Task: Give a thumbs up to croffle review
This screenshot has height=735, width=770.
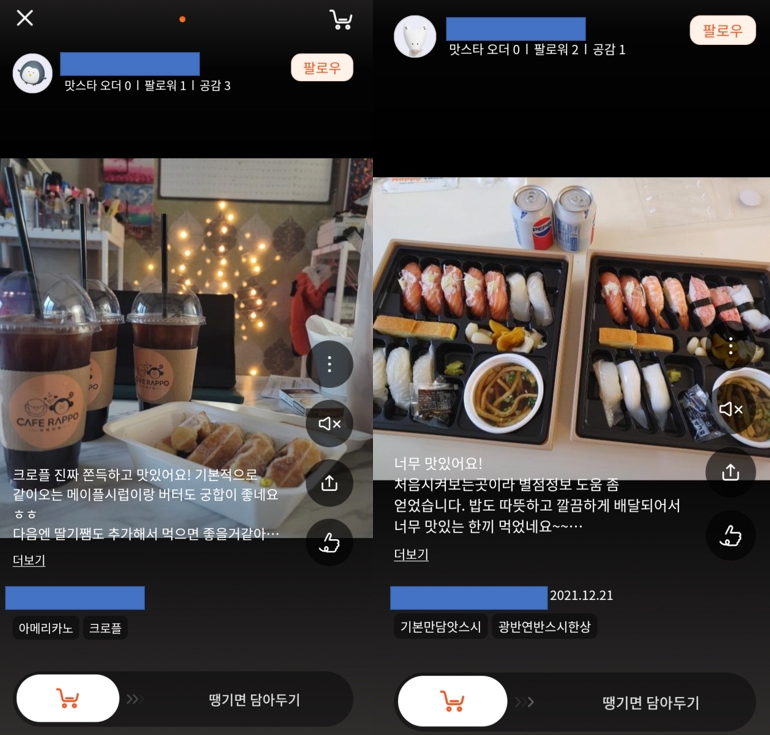Action: (x=329, y=543)
